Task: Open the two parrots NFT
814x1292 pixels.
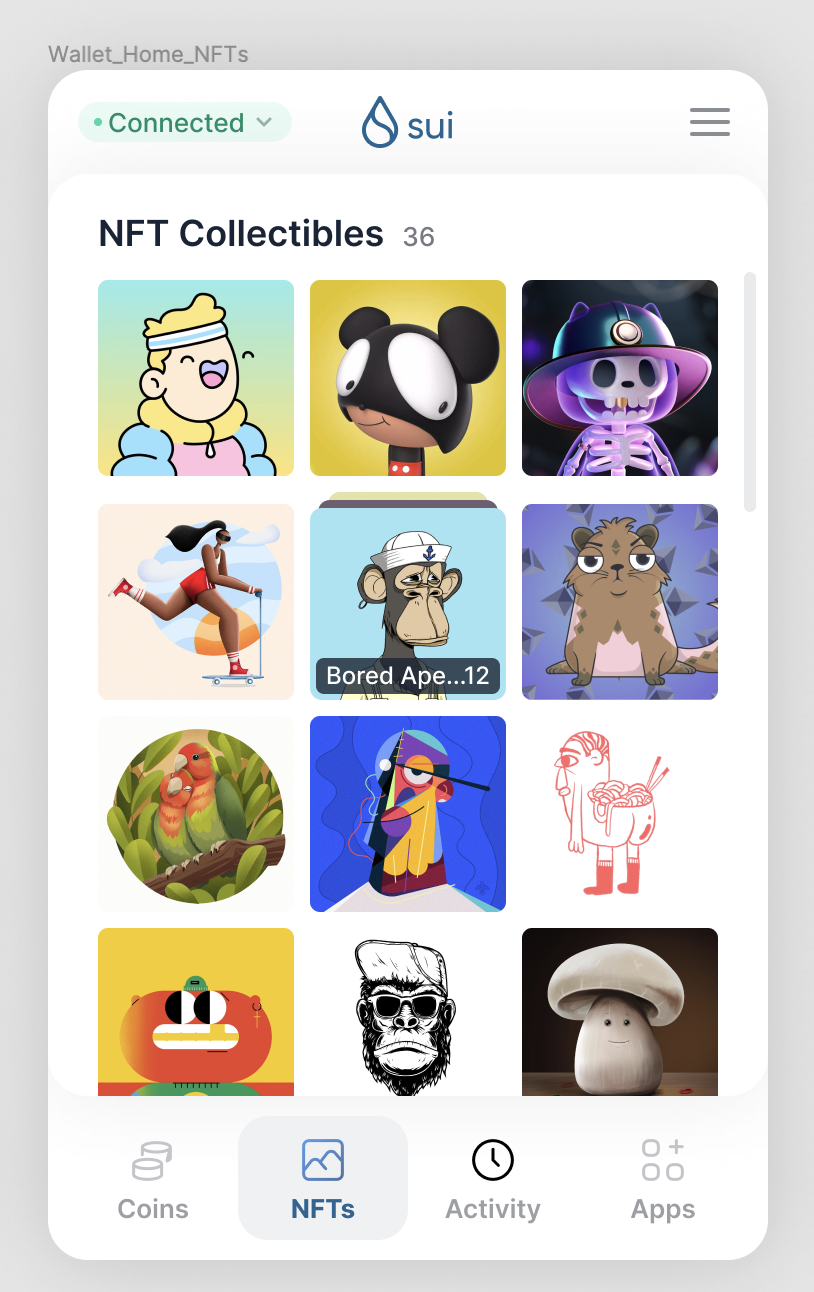Action: (196, 814)
